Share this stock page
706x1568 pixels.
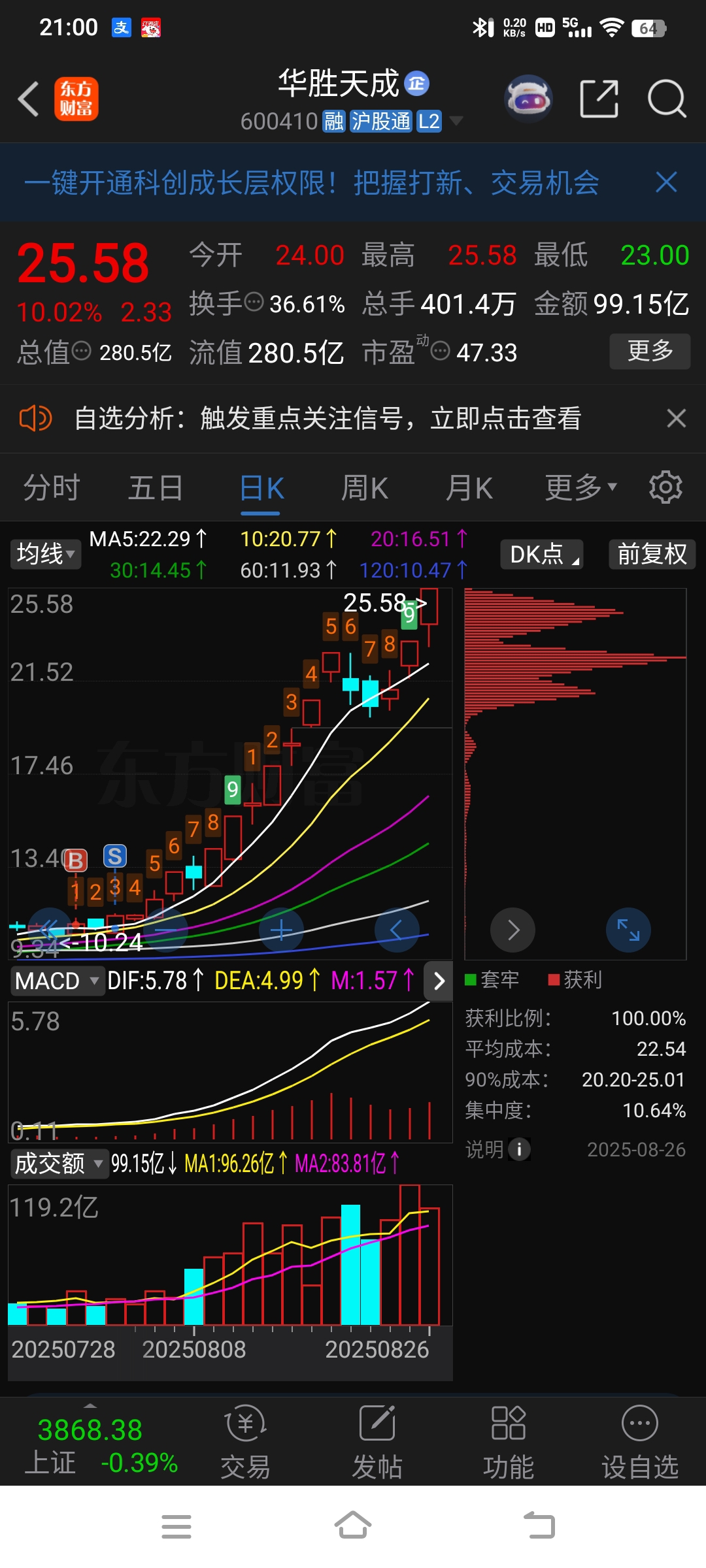[x=599, y=99]
